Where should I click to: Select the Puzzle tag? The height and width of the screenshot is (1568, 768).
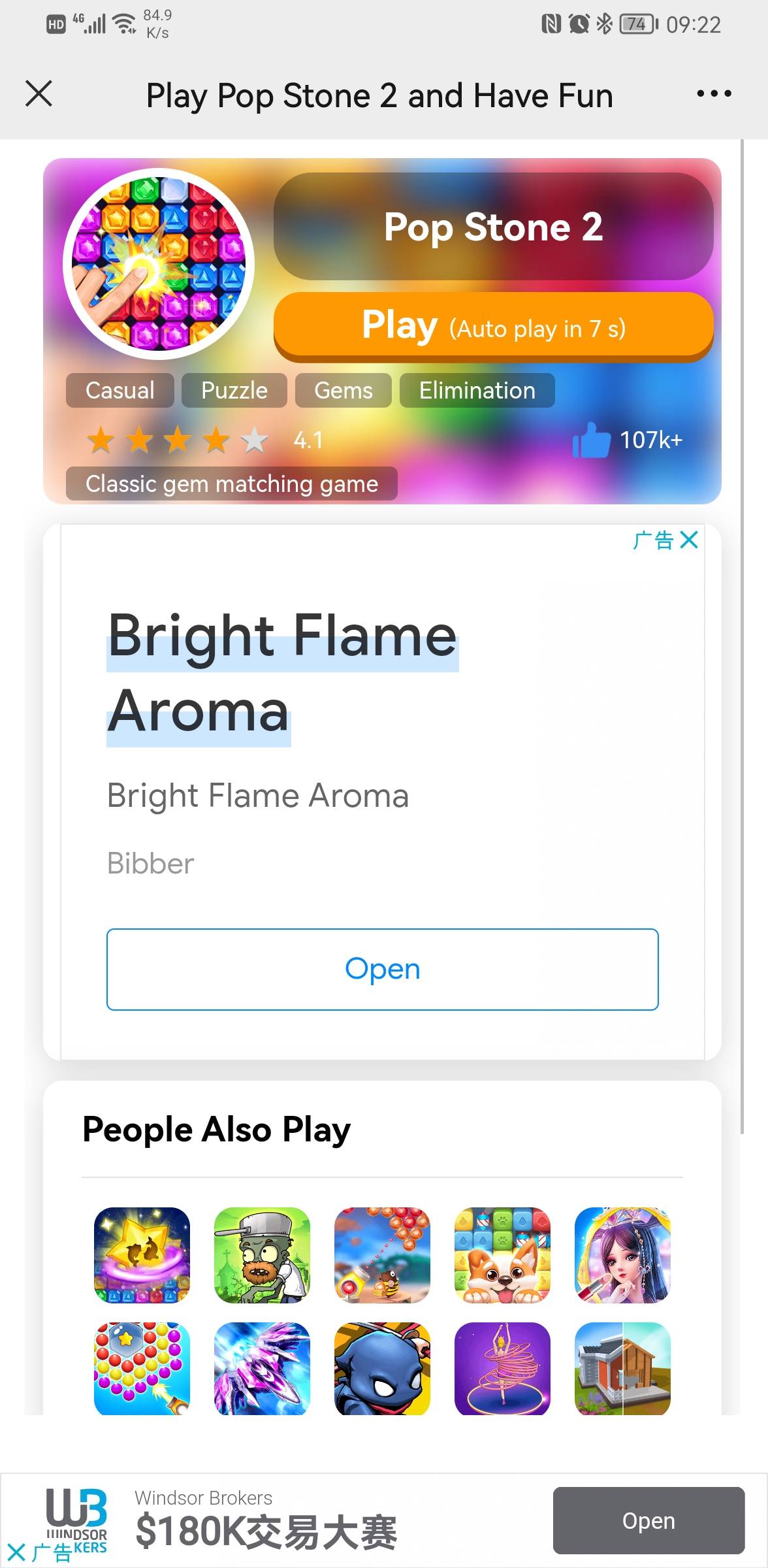coord(234,390)
